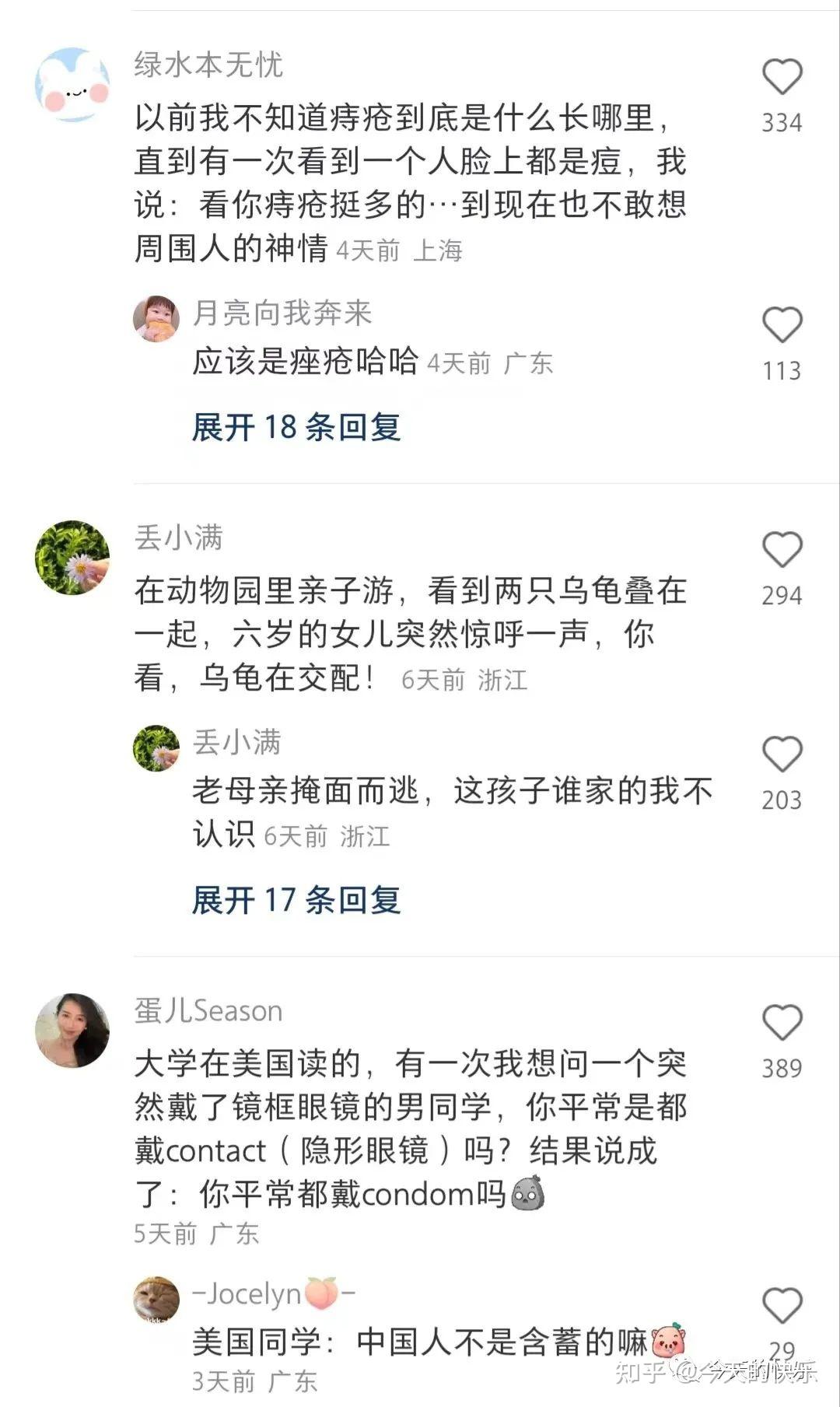840x1407 pixels.
Task: Like the comment by 绿水本无忧
Action: tap(782, 76)
